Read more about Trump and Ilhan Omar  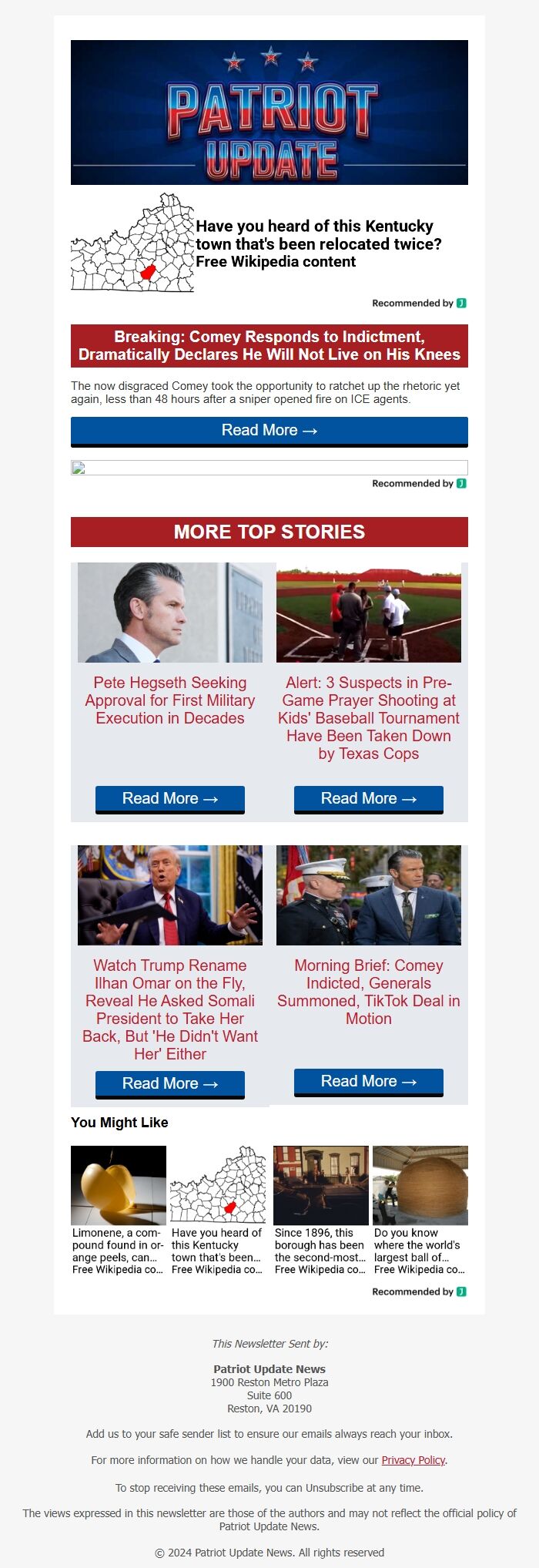tap(170, 1084)
